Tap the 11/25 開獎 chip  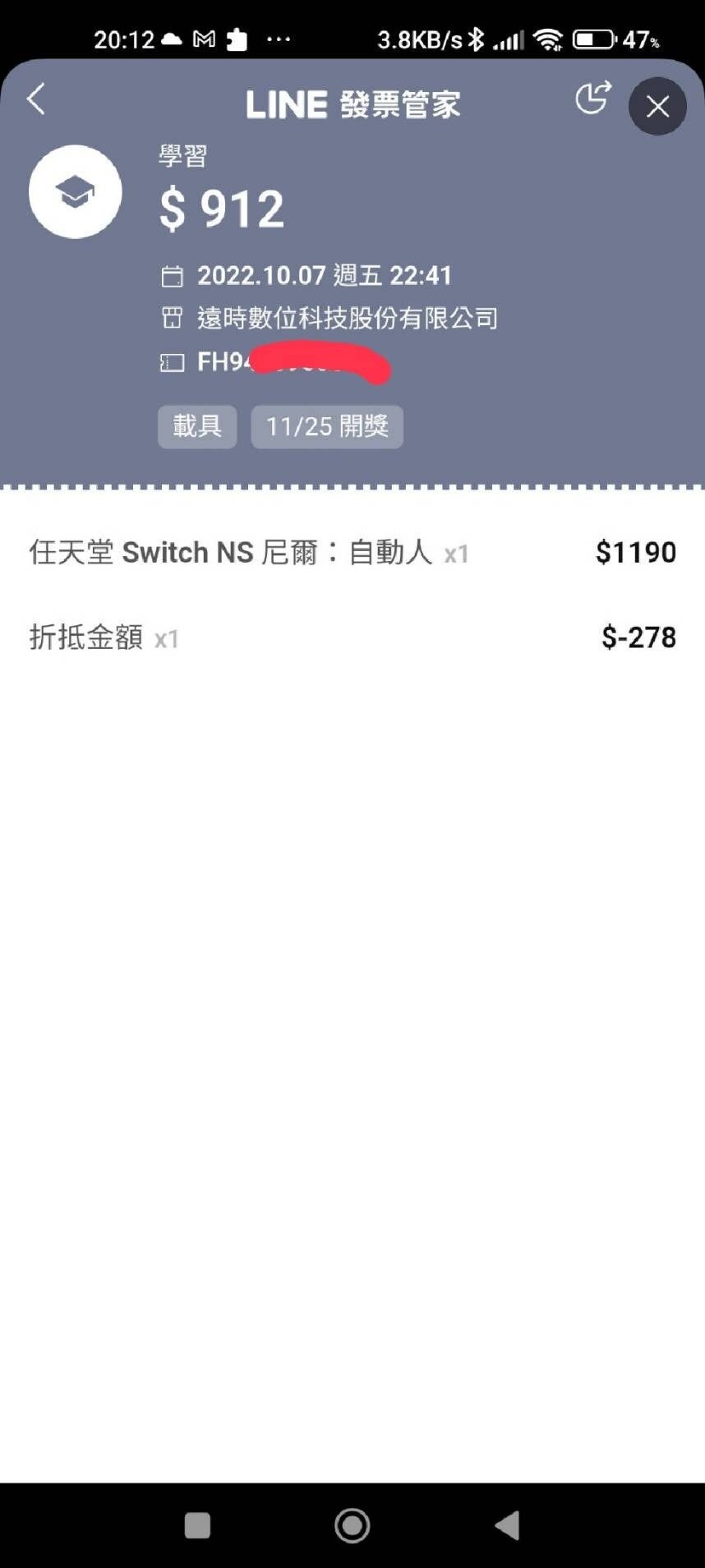tap(327, 426)
